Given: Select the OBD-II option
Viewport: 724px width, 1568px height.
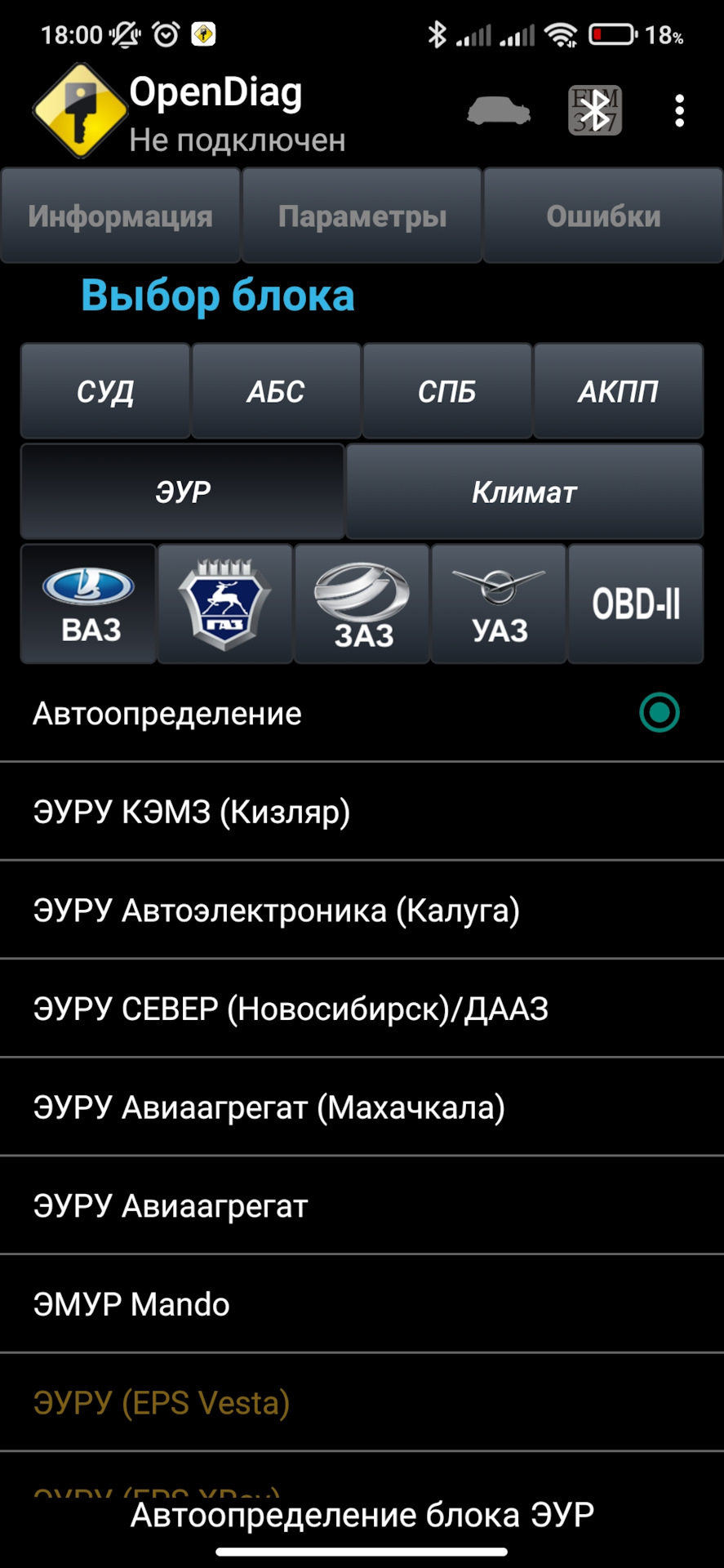Looking at the screenshot, I should point(635,604).
